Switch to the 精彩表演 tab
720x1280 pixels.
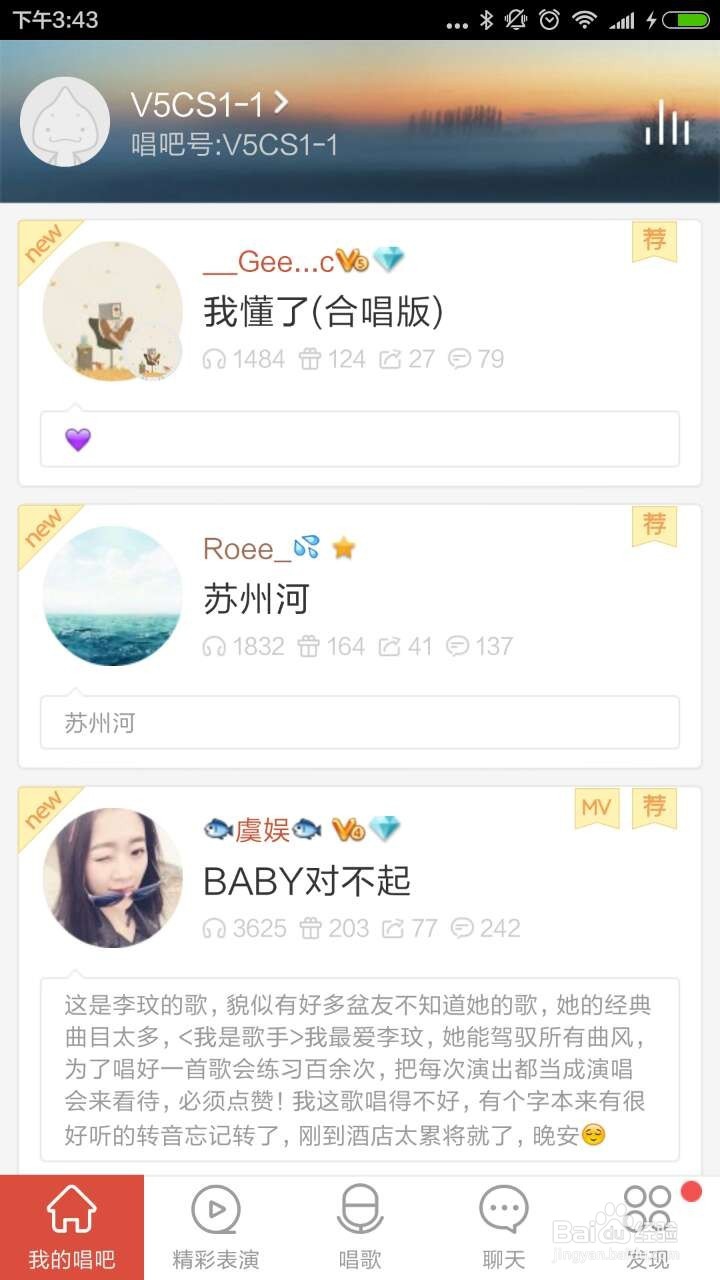(216, 1228)
